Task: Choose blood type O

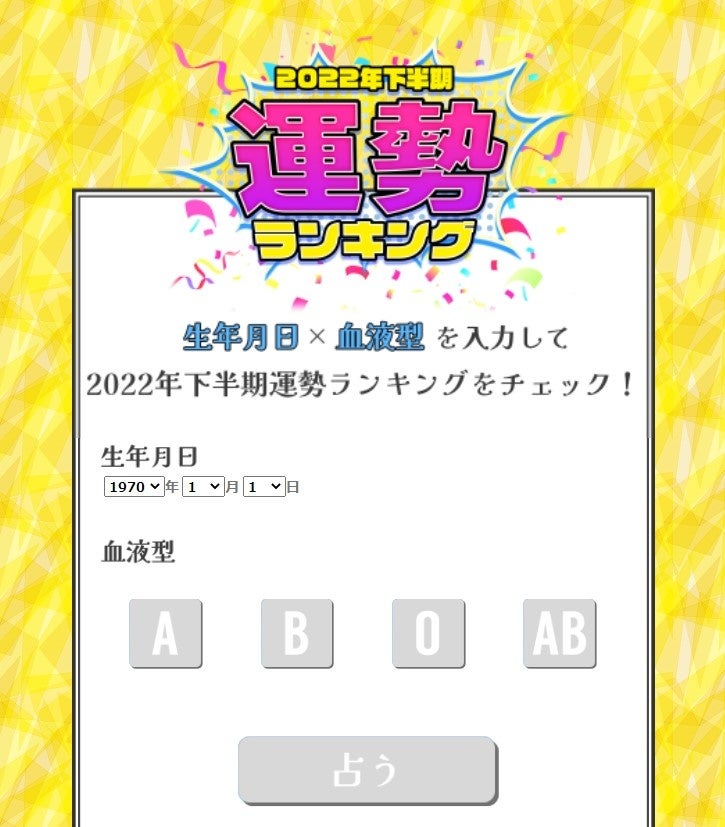Action: [428, 634]
